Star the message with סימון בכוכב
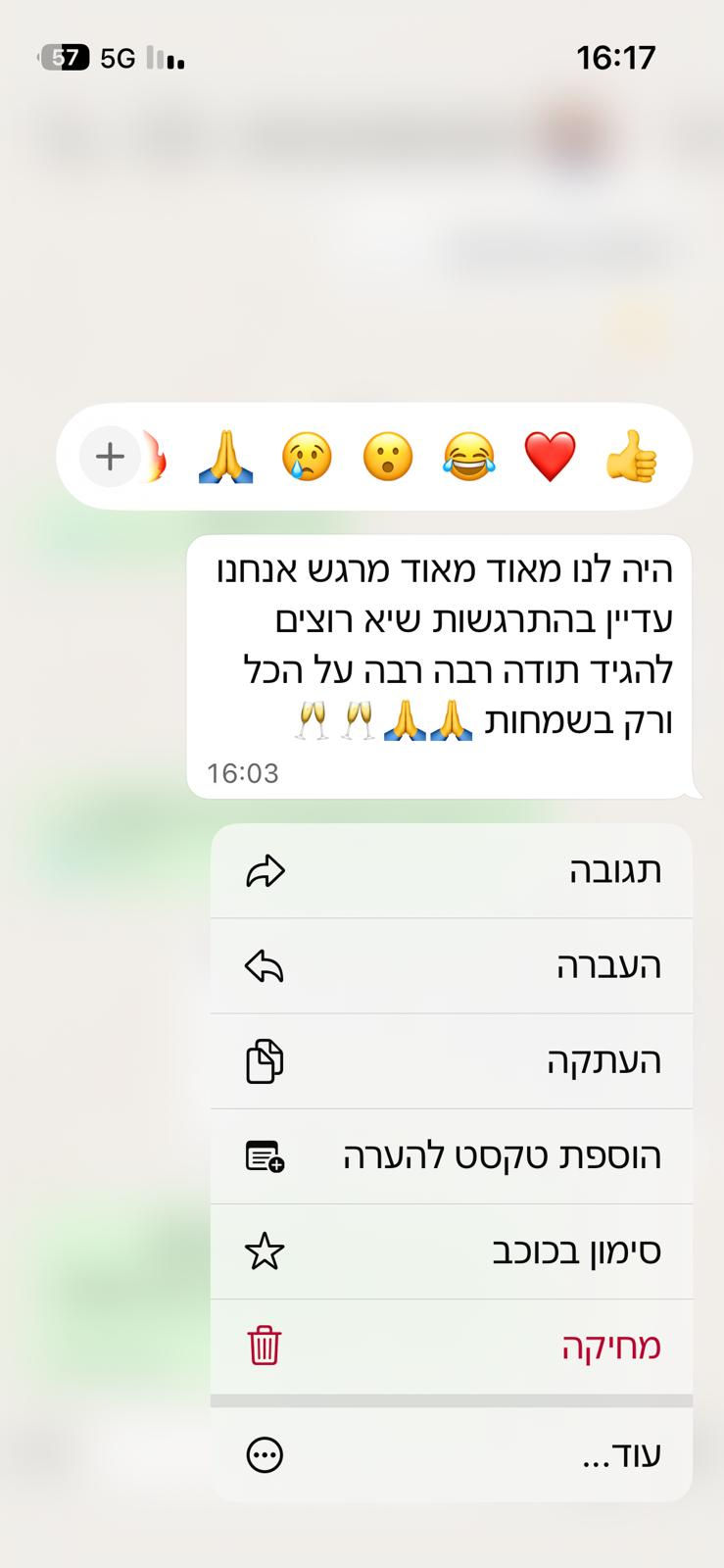Screen dimensions: 724x1568 [x=451, y=1251]
